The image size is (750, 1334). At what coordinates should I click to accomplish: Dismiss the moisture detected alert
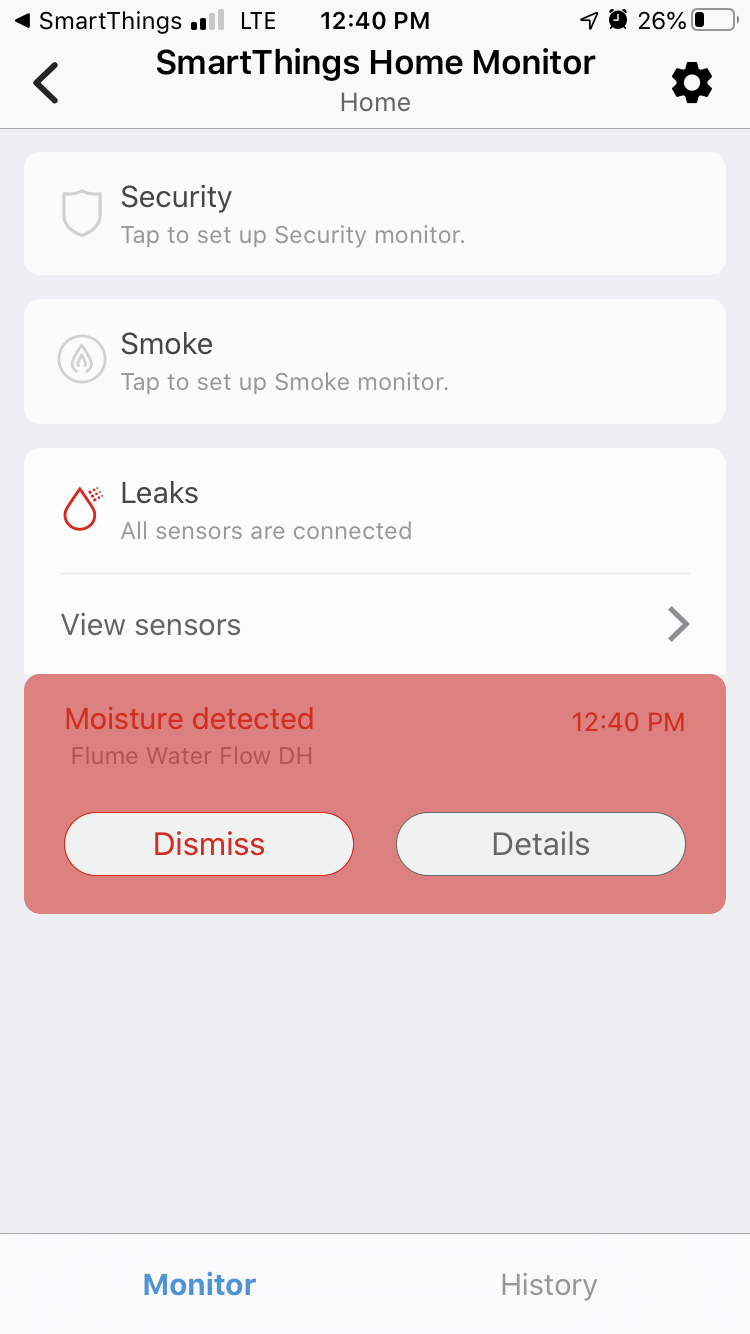pos(208,844)
